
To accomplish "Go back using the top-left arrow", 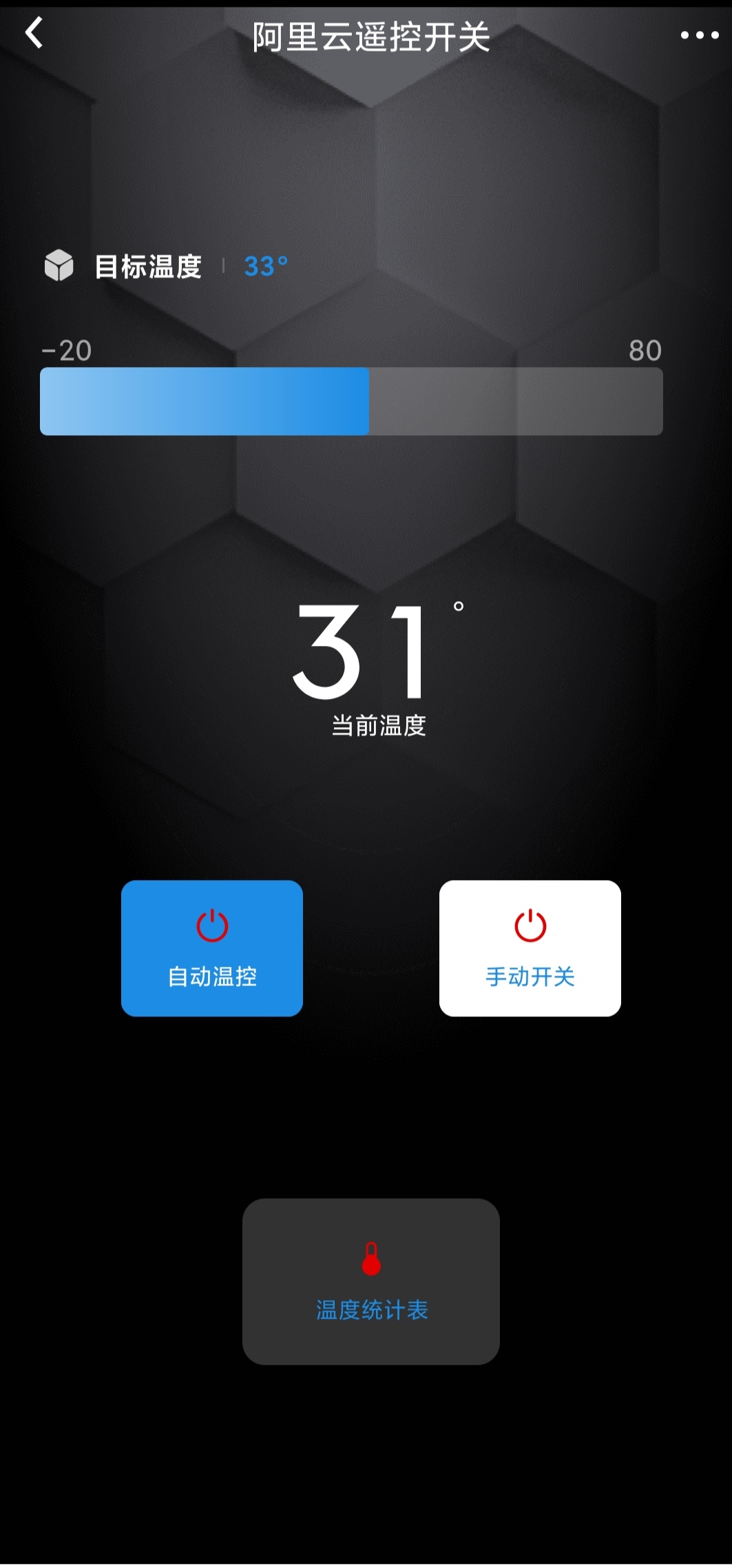I will tap(34, 33).
